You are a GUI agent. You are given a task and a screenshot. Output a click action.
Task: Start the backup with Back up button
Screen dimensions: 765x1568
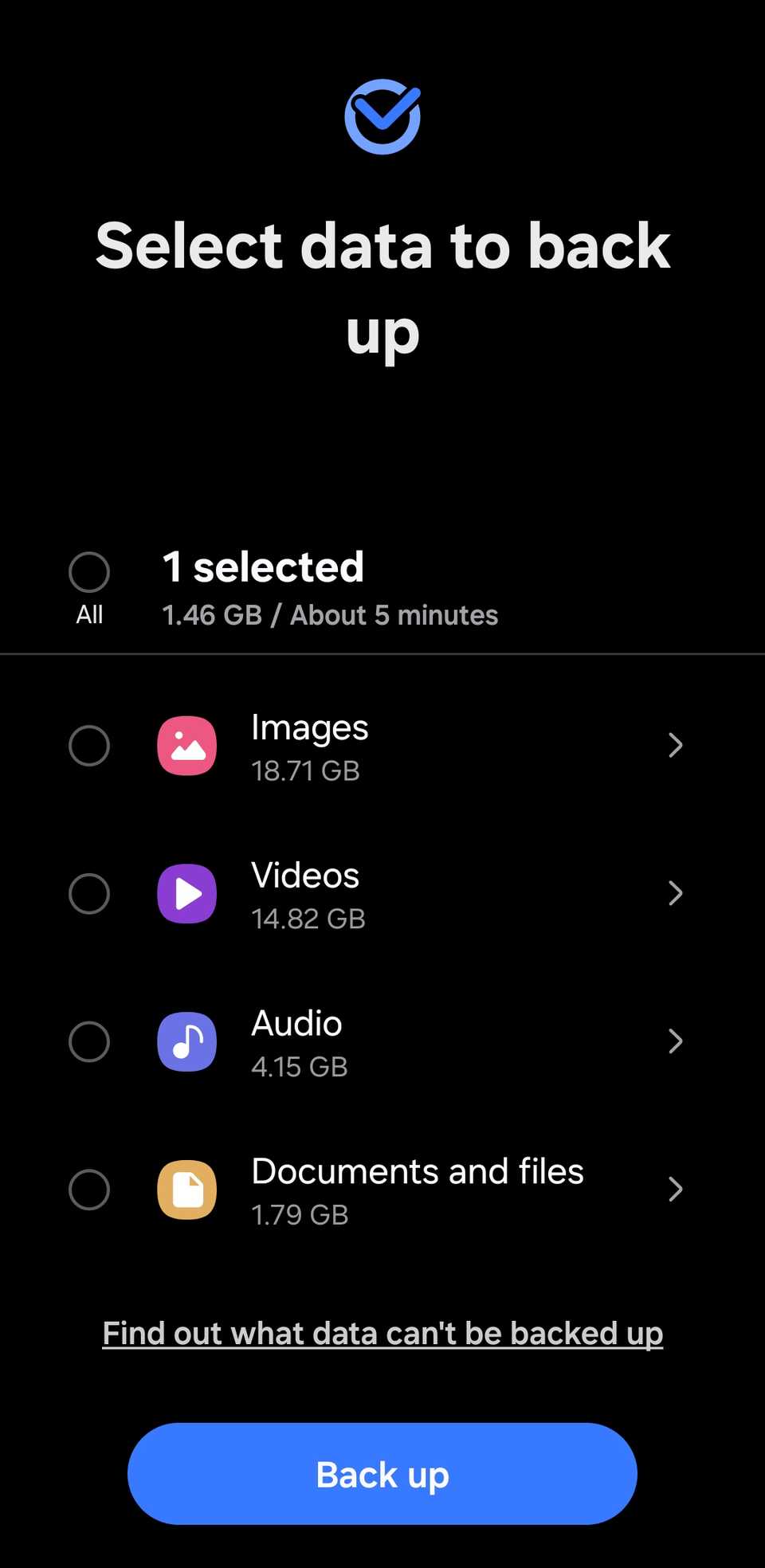point(382,1474)
